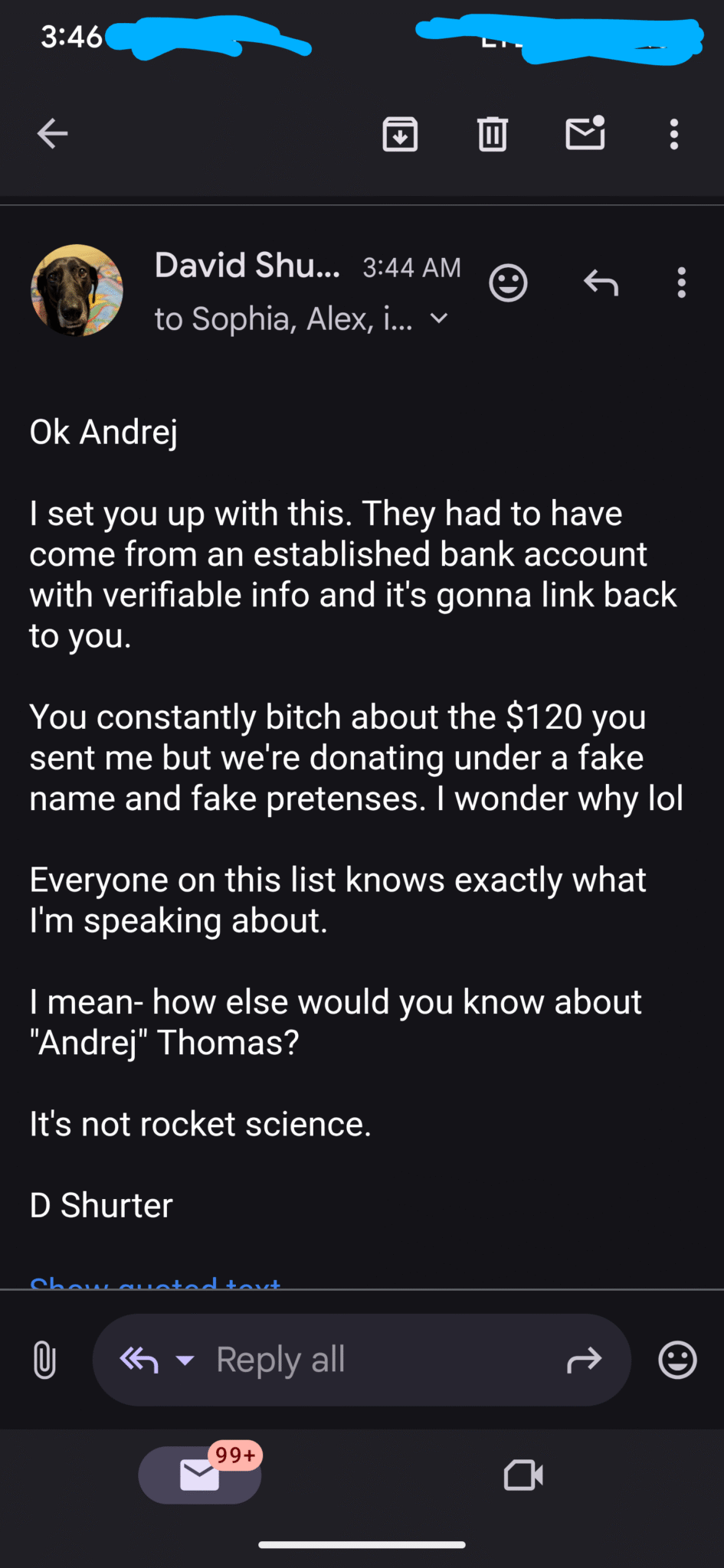Mark this email as unread

tap(585, 133)
